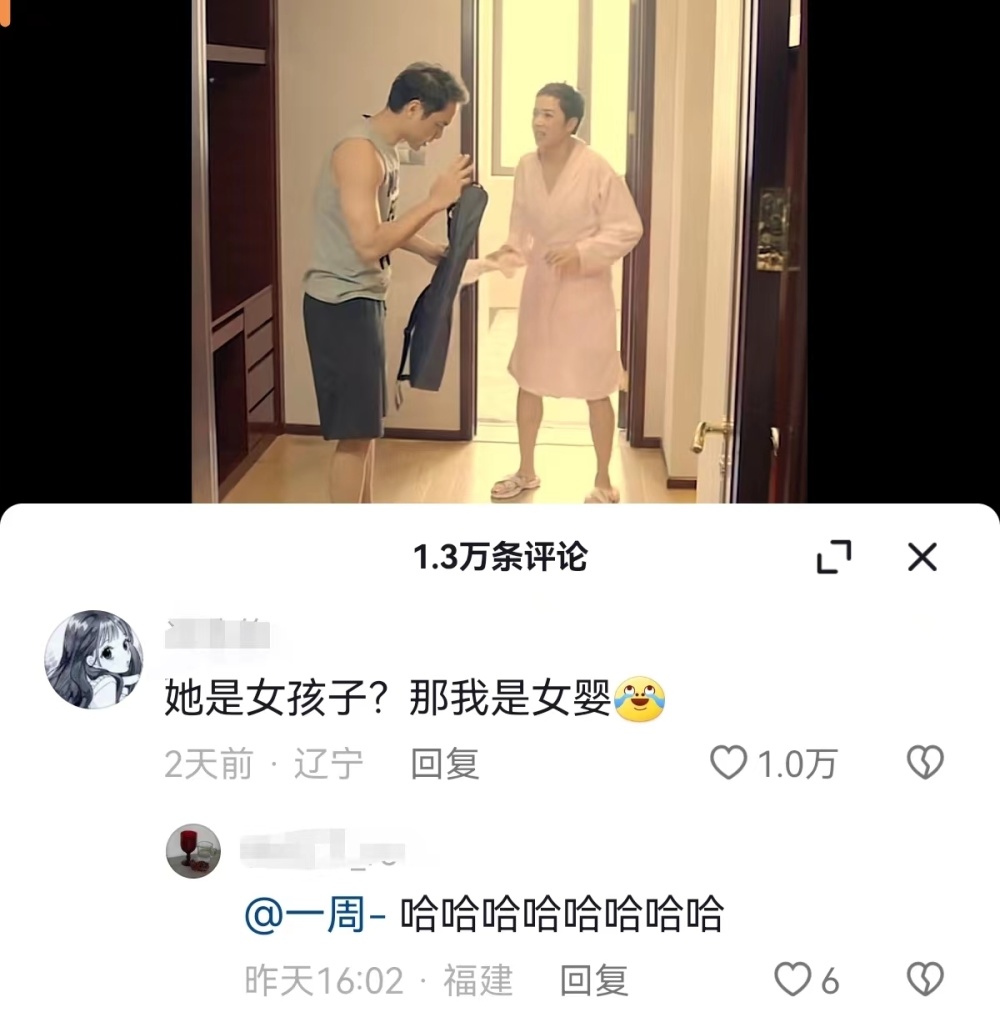Open the red goblet avatar's profile
The height and width of the screenshot is (1022, 1000).
click(194, 851)
